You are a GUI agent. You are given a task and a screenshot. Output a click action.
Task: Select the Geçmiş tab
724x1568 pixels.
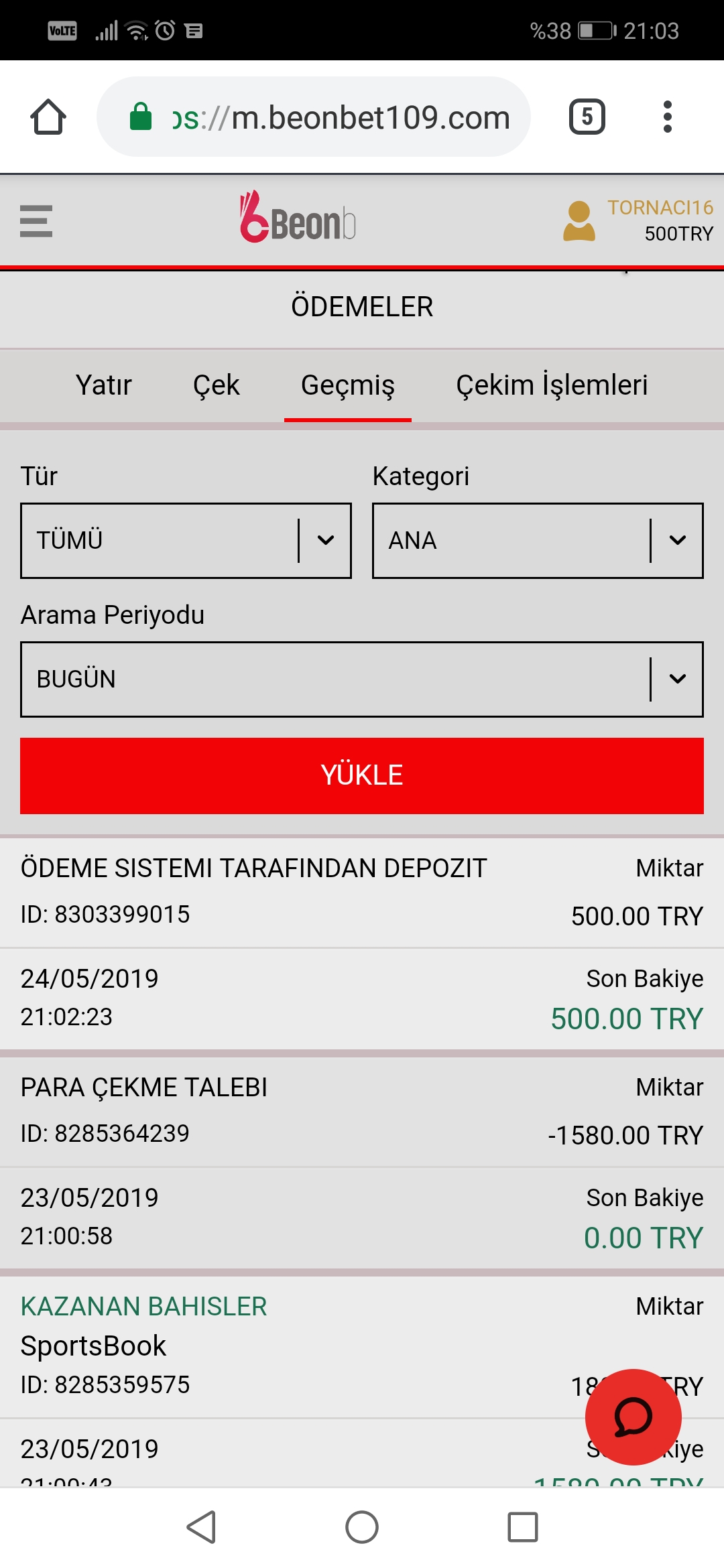click(348, 385)
